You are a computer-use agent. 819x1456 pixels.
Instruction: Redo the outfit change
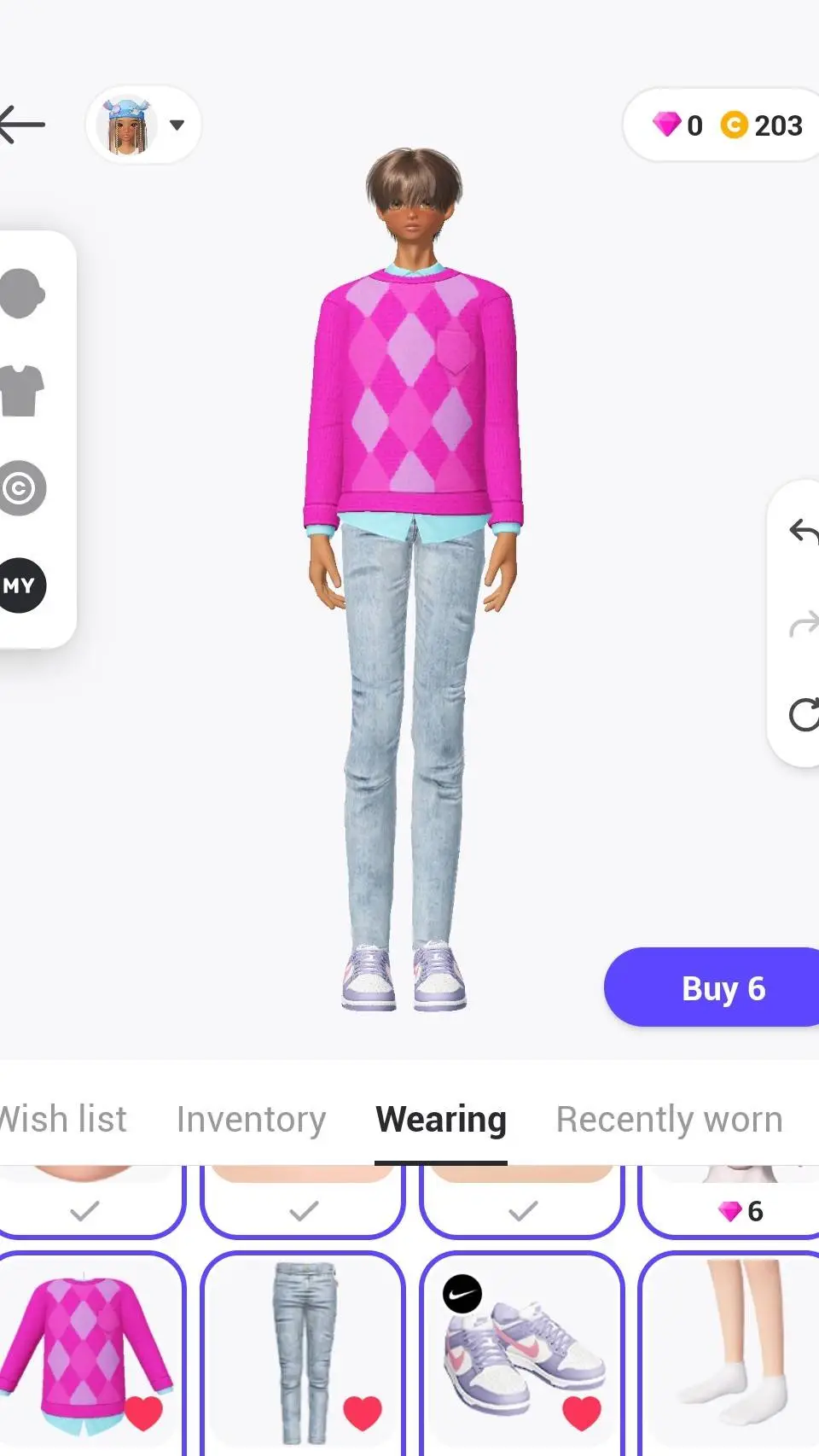802,624
